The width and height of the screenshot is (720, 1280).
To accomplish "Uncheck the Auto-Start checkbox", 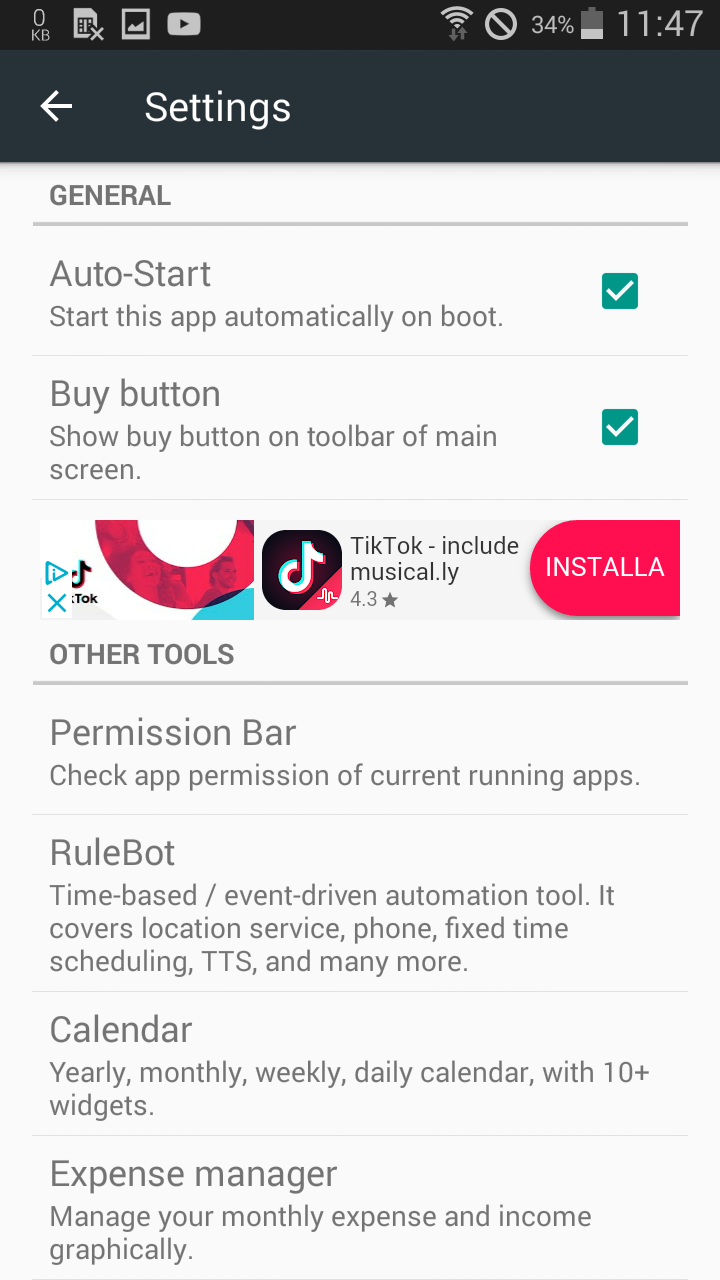I will [619, 291].
